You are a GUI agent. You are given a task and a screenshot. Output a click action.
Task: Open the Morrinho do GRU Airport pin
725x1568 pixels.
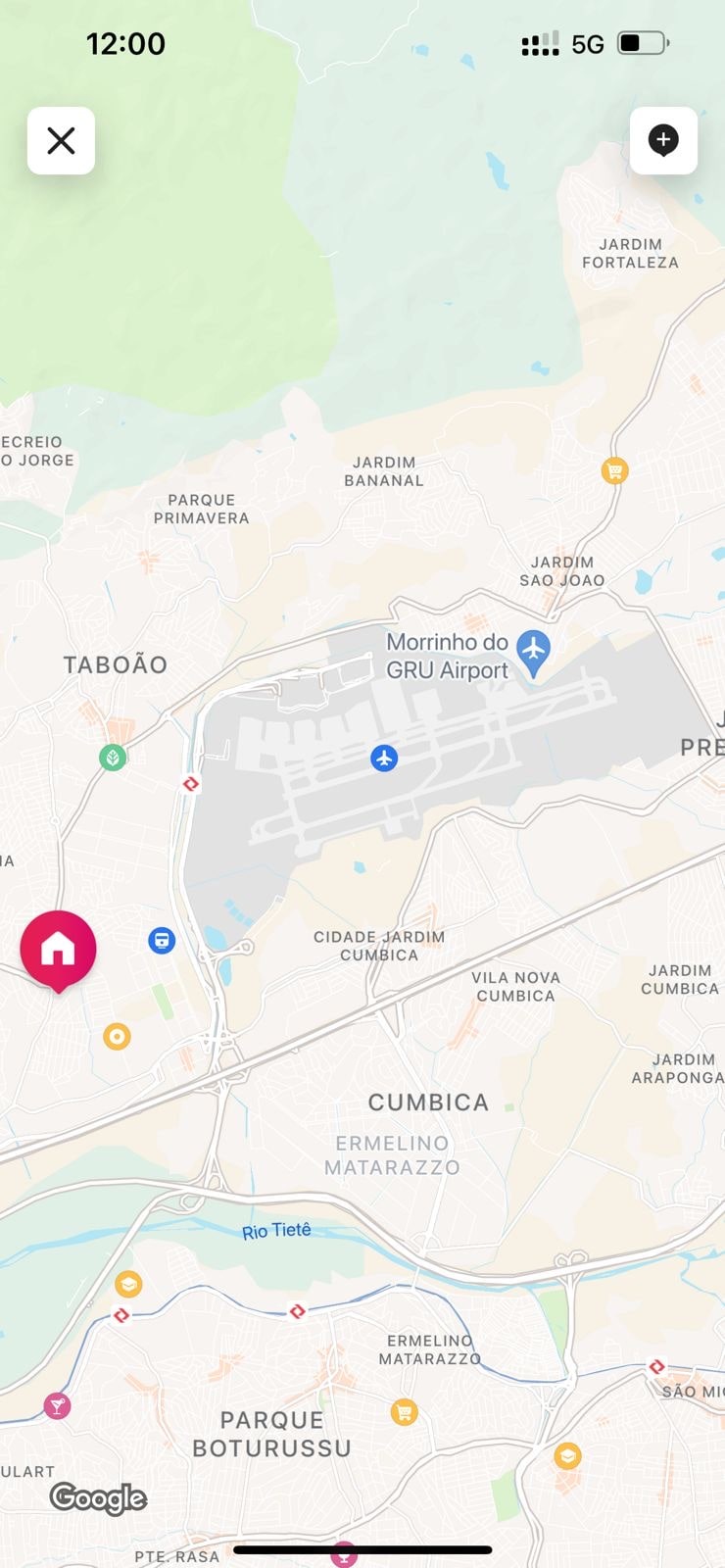click(x=534, y=653)
